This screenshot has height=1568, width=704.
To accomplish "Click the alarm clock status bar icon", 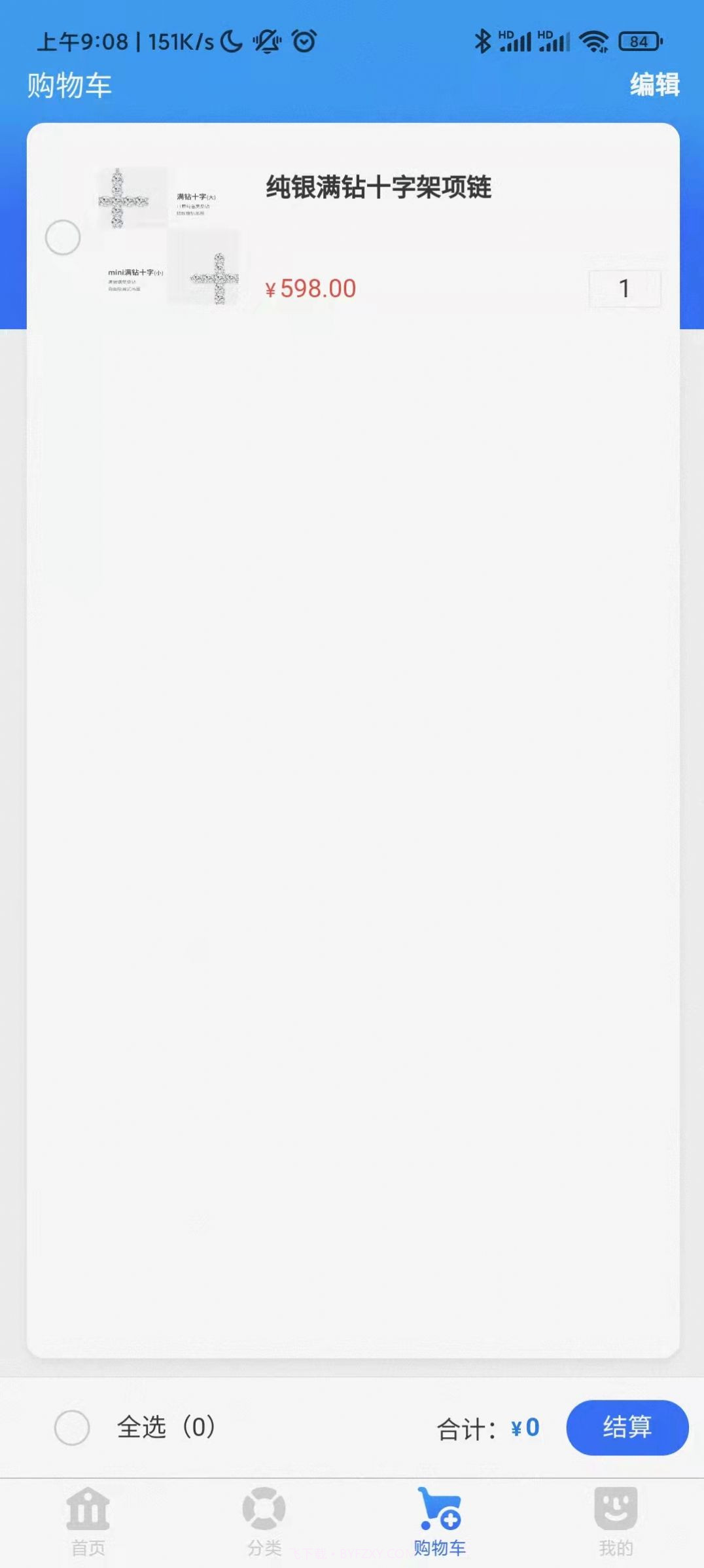I will click(x=304, y=41).
